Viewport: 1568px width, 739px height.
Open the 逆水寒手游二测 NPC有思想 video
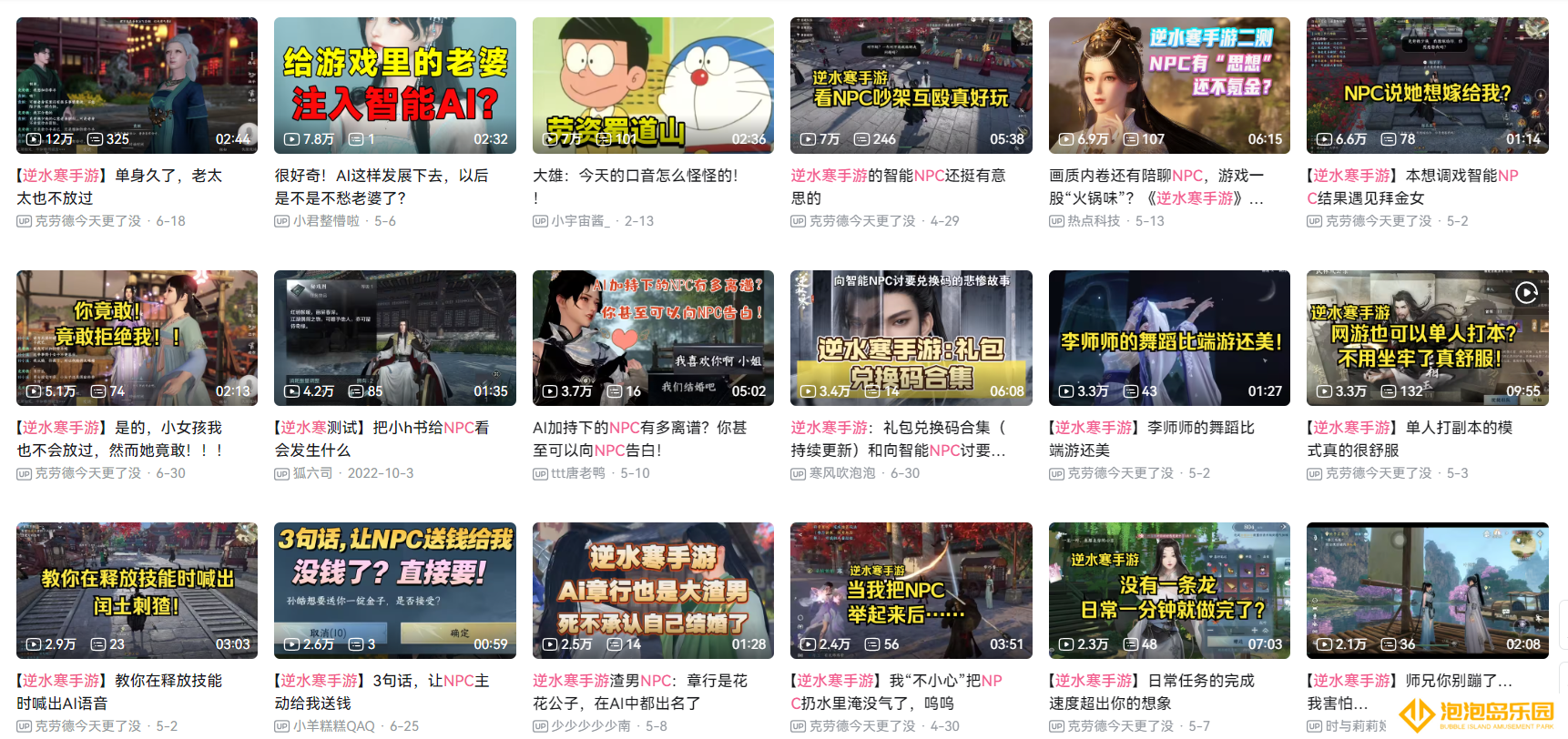tap(1169, 86)
